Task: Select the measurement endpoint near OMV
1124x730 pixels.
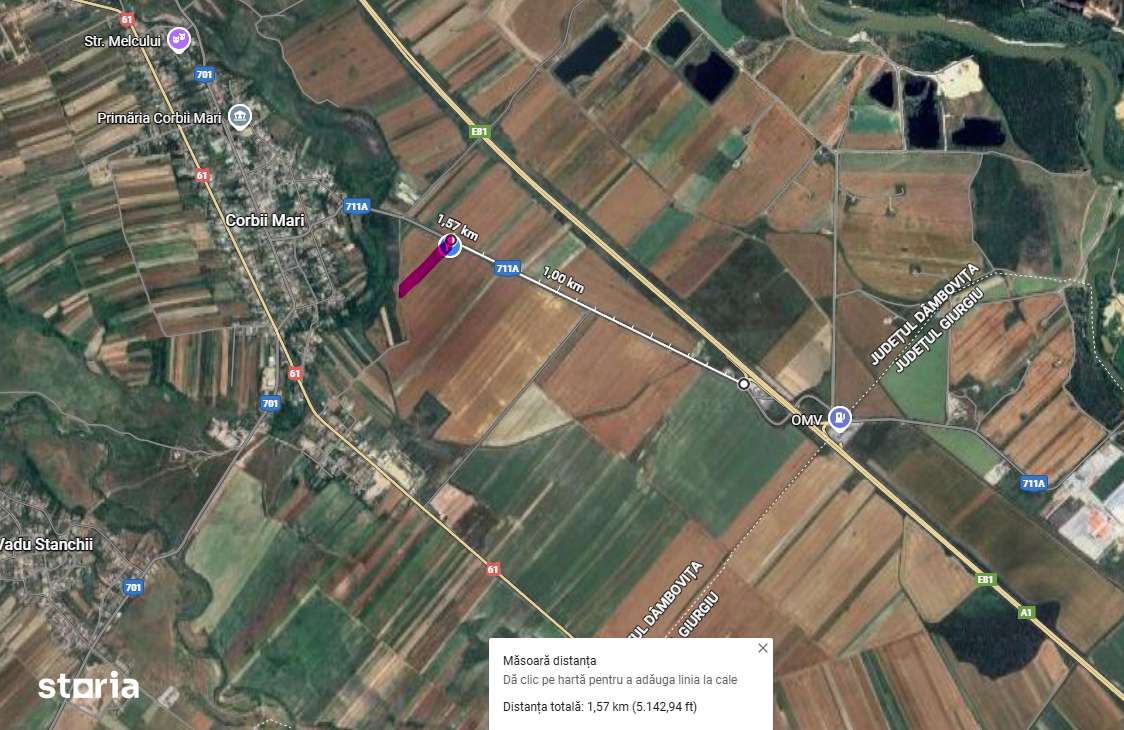Action: [743, 383]
